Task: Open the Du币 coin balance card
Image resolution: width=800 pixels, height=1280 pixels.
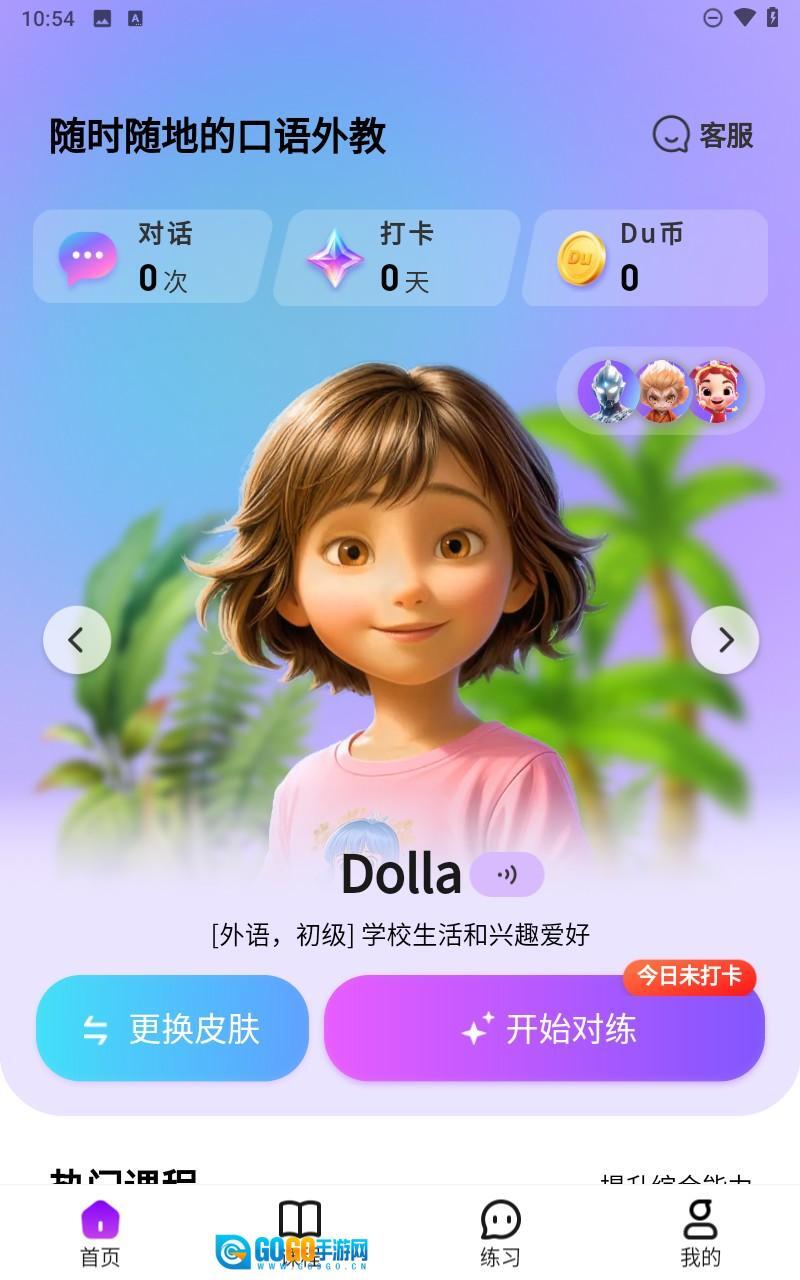Action: (x=645, y=257)
